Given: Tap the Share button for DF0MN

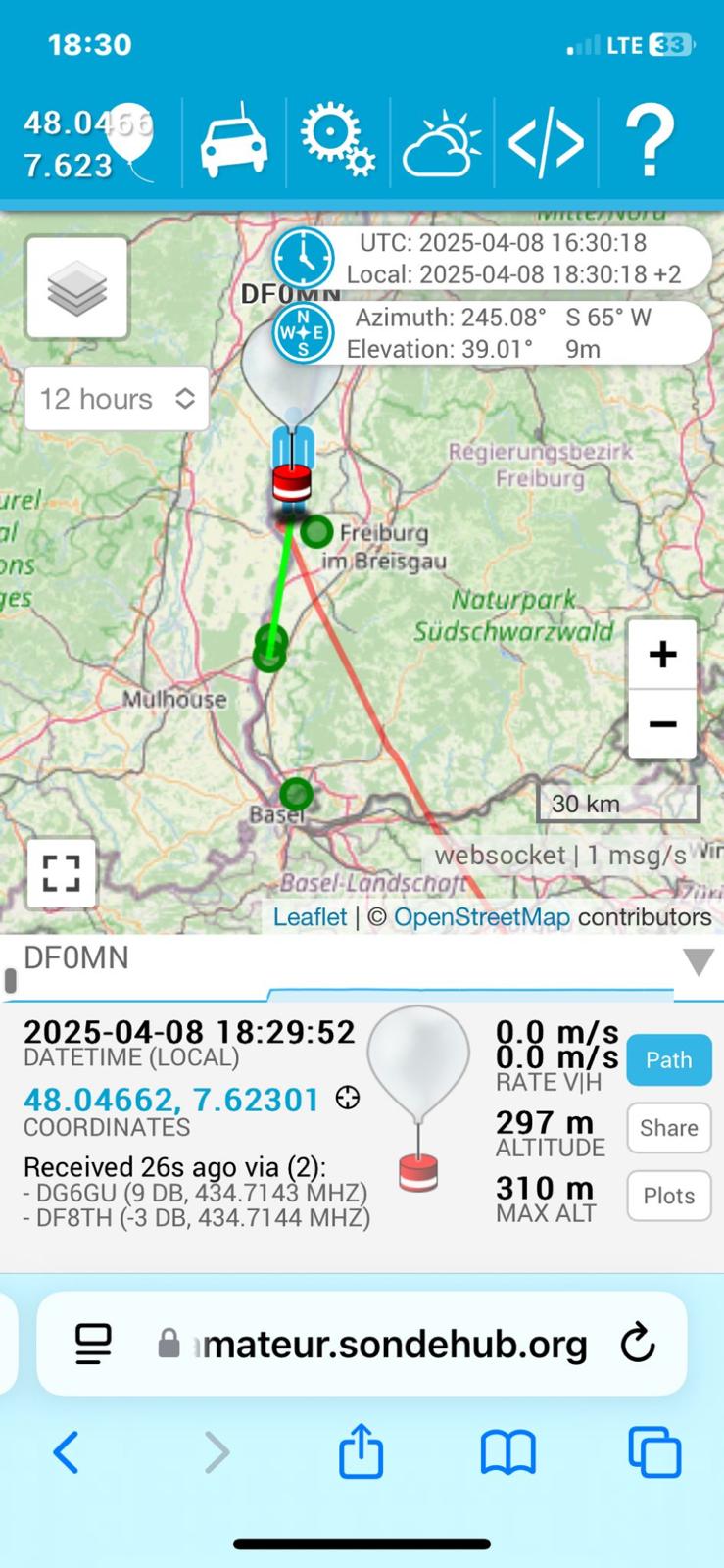Looking at the screenshot, I should [668, 1128].
